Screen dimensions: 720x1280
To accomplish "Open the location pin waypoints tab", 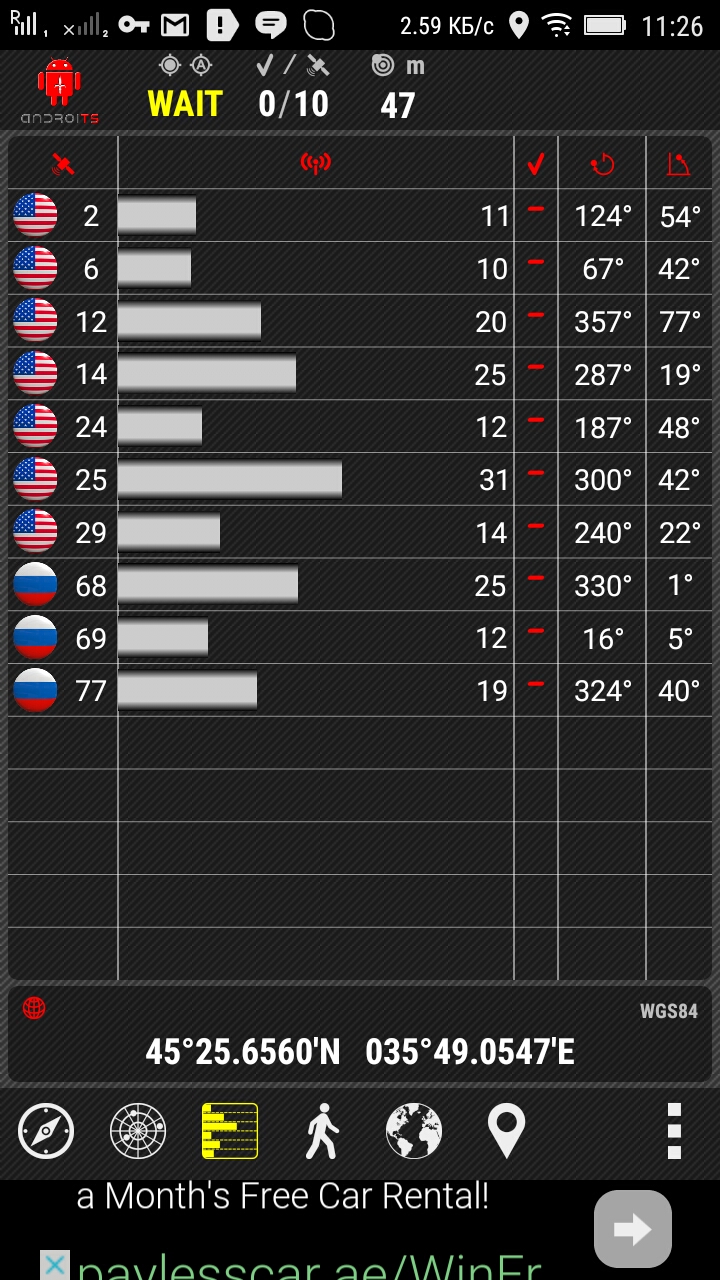I will coord(506,1131).
